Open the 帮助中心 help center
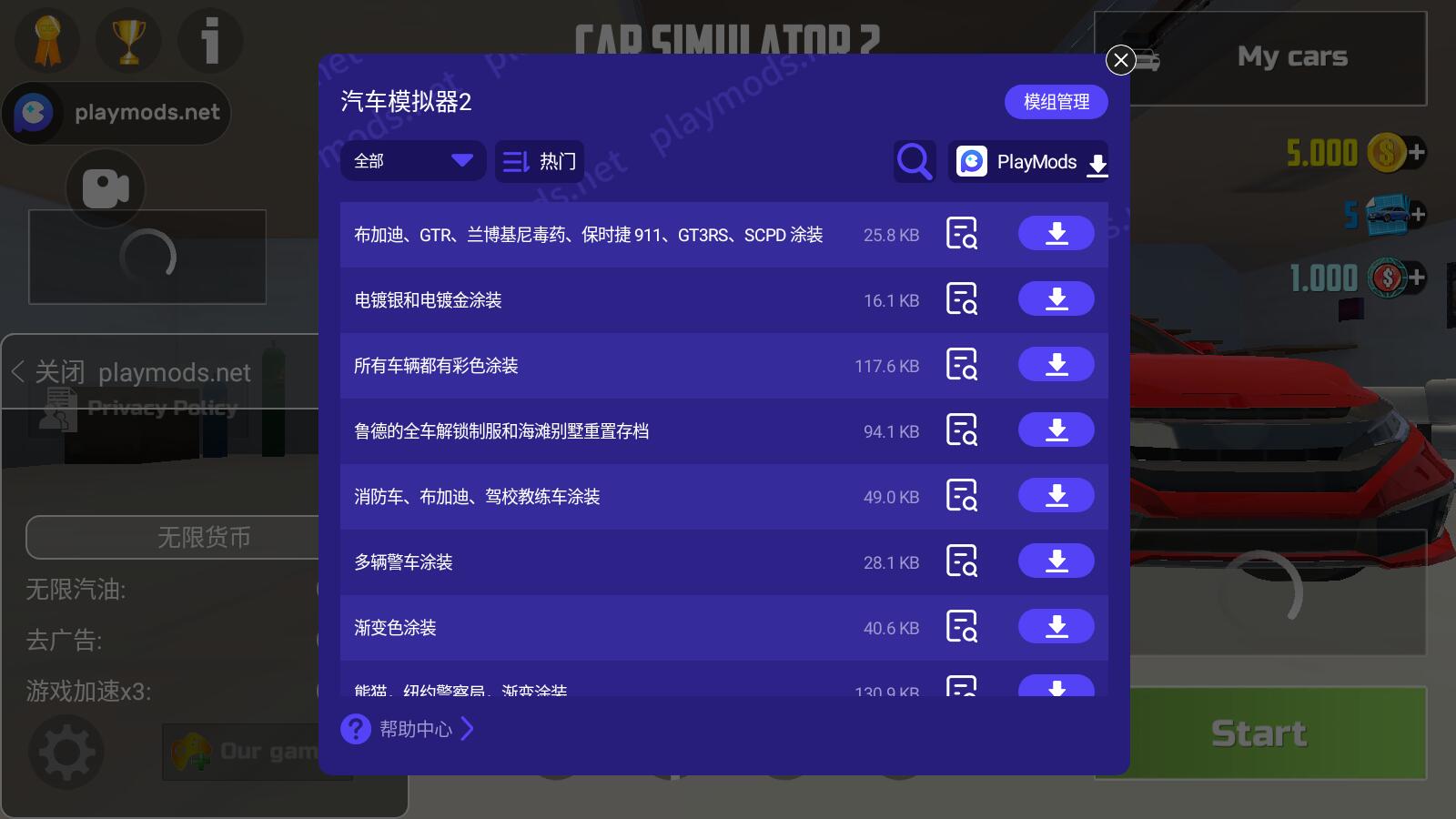Screen dimensions: 1456x819 click(408, 729)
